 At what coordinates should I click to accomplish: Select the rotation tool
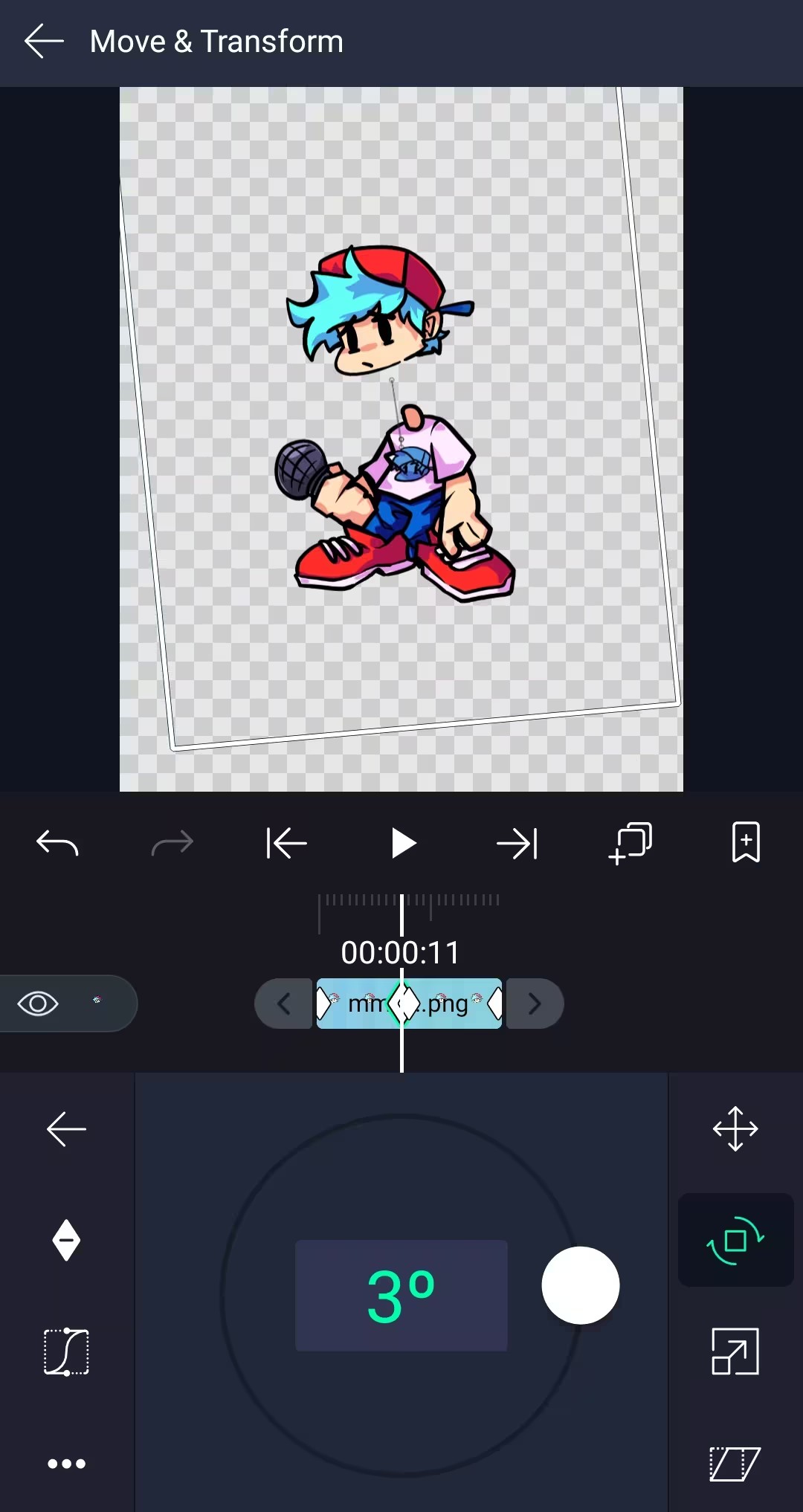[735, 1240]
